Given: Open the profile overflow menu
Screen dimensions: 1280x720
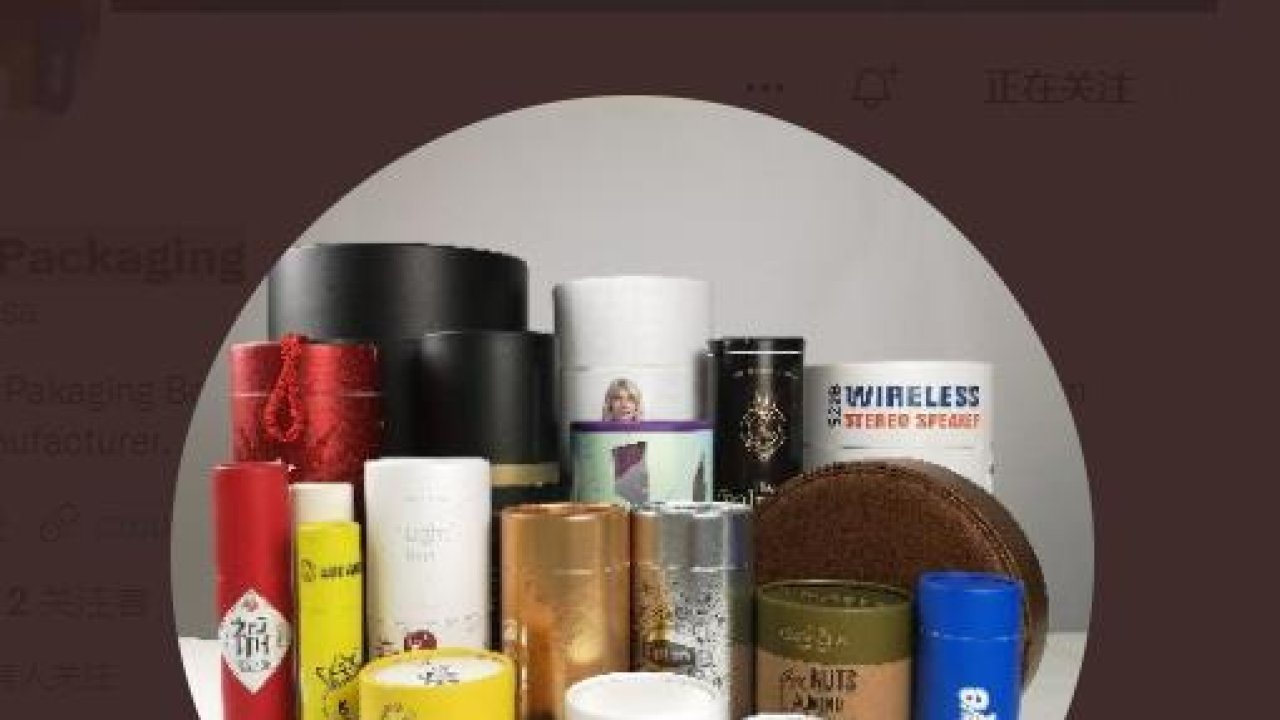Looking at the screenshot, I should 765,88.
